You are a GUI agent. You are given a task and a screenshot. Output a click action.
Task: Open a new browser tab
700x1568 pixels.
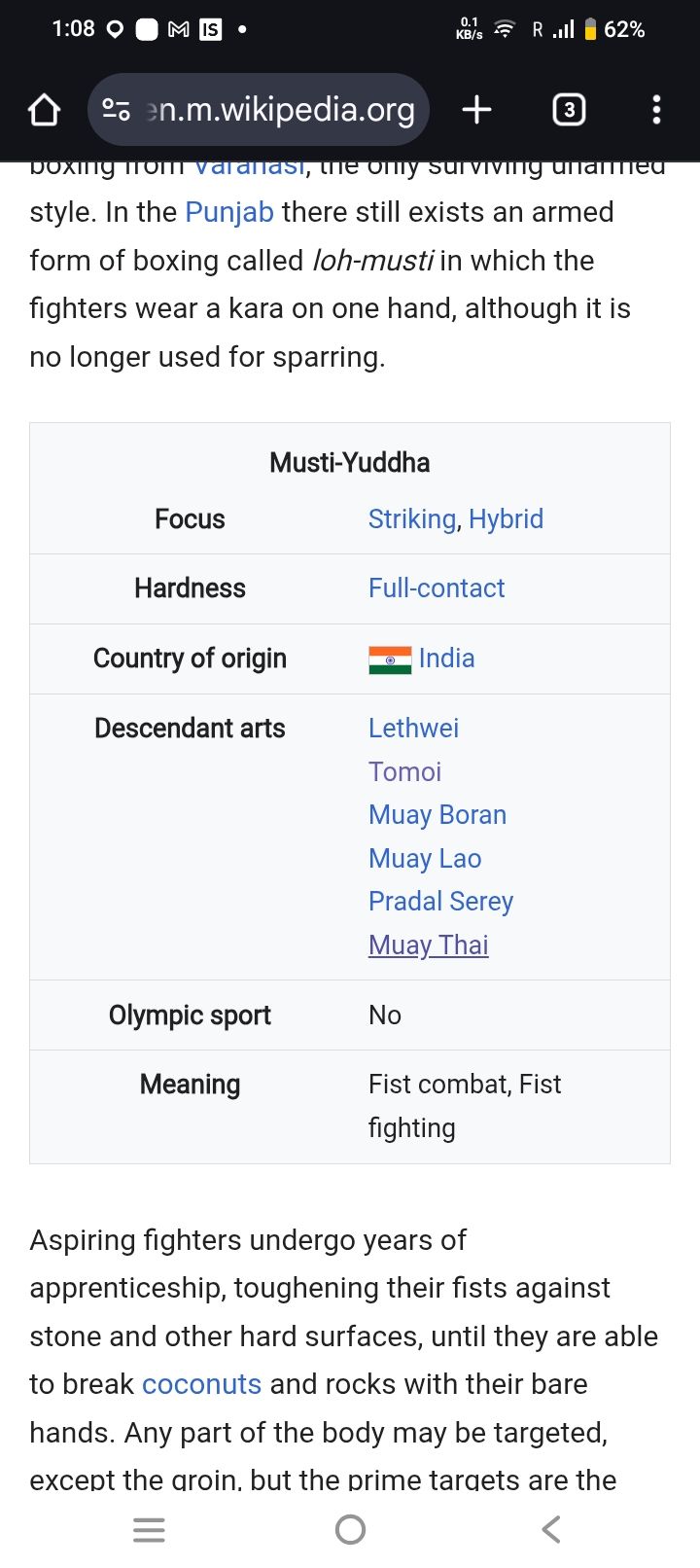coord(476,110)
